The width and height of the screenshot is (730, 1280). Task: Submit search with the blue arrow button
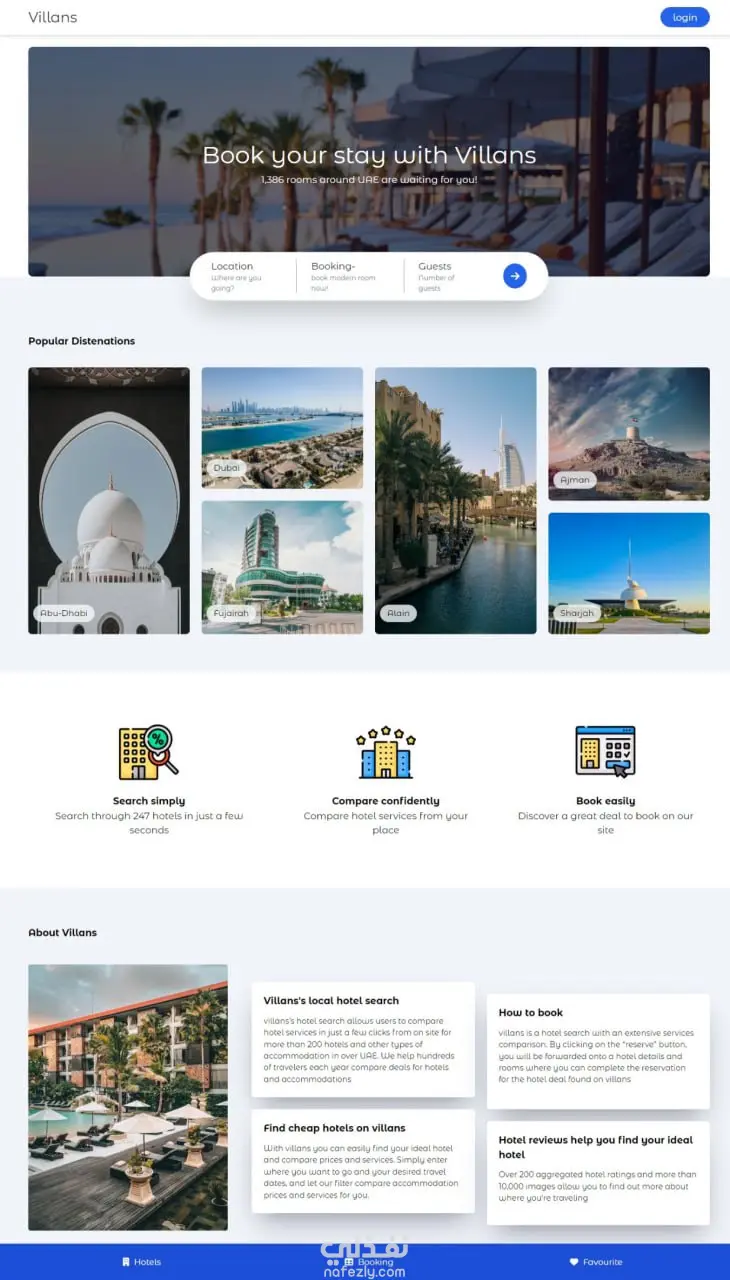click(514, 276)
